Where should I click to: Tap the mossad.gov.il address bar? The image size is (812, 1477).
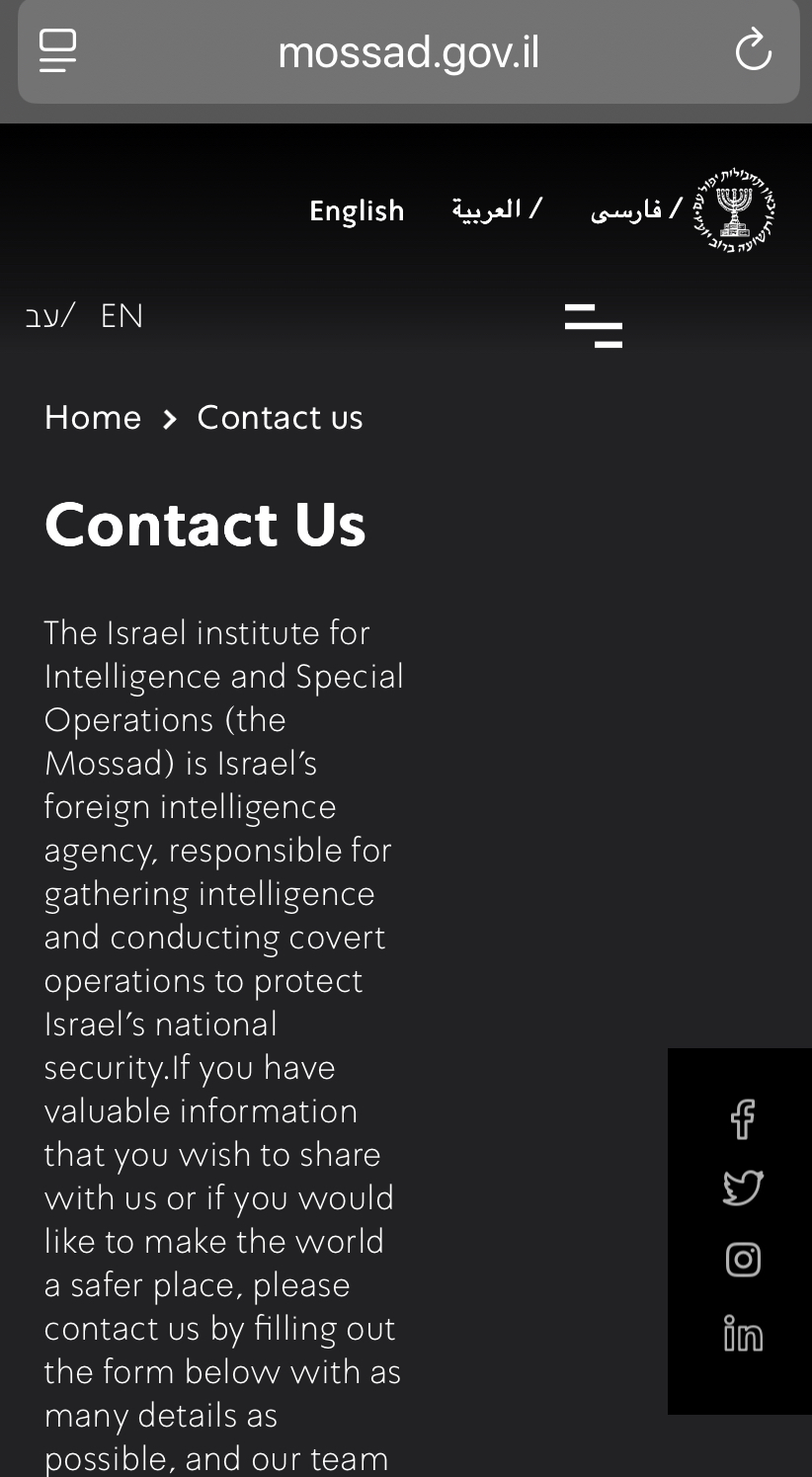408,52
